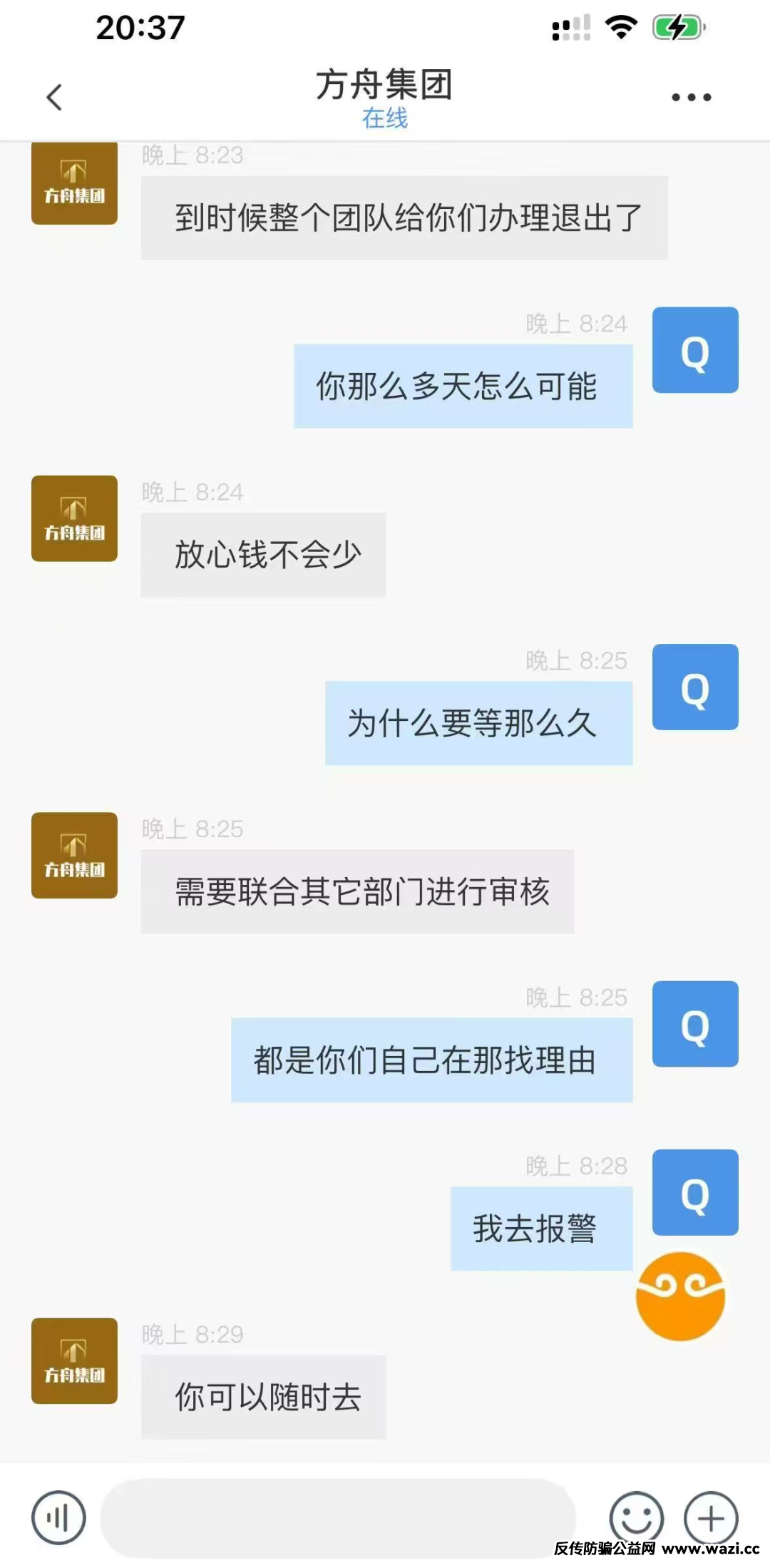Open the plus attachment menu
The height and width of the screenshot is (1568, 770).
[x=710, y=1517]
